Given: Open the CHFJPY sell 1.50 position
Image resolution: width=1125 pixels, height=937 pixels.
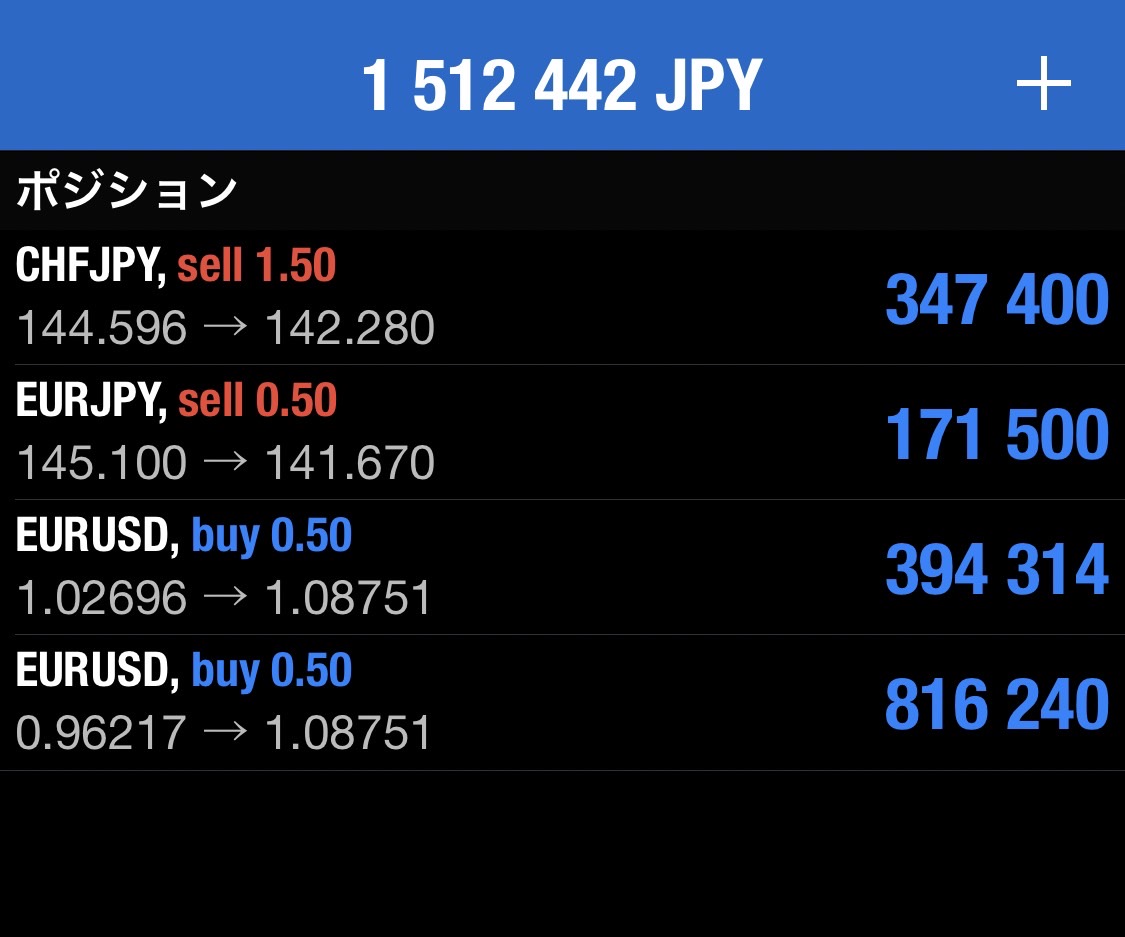Looking at the screenshot, I should (x=562, y=298).
